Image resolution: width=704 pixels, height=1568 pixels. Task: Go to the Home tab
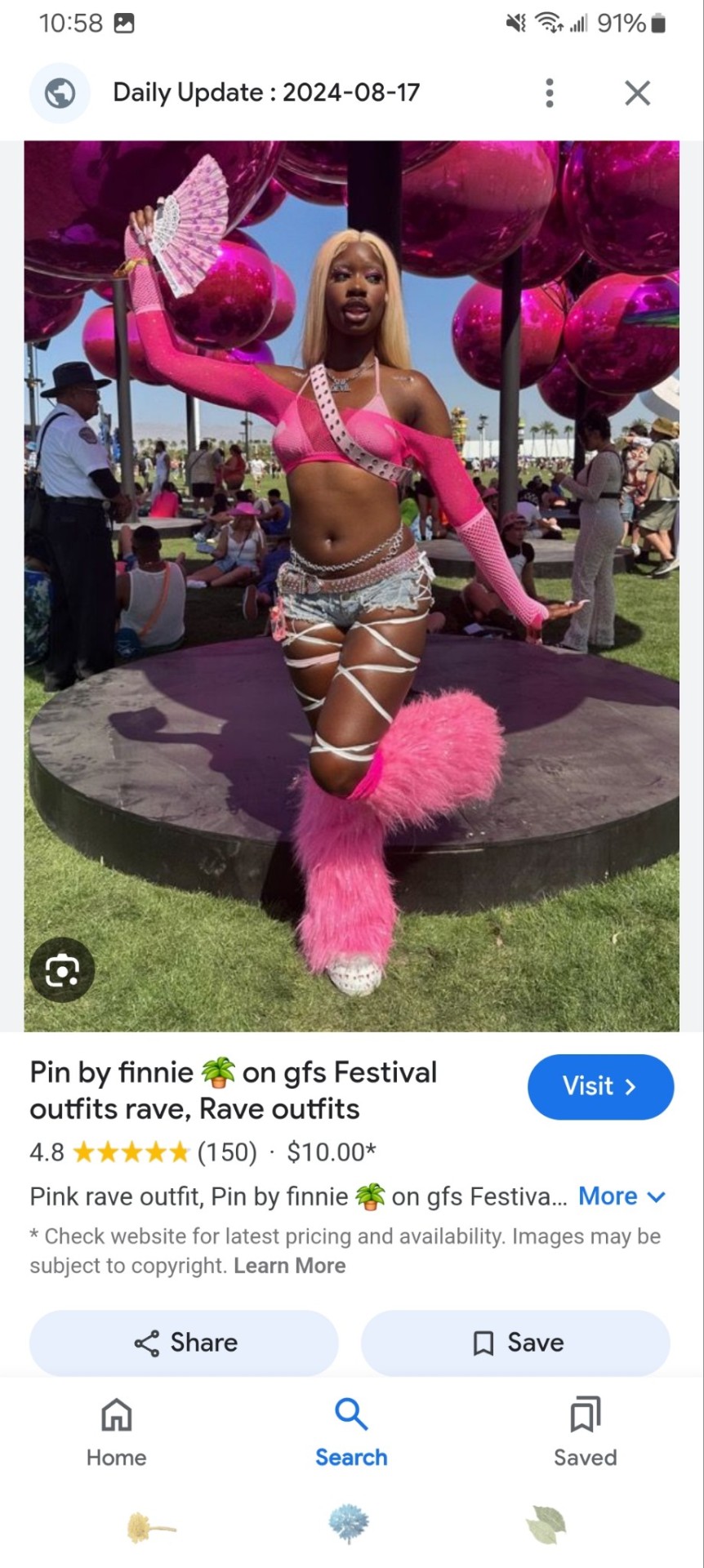pos(116,1432)
